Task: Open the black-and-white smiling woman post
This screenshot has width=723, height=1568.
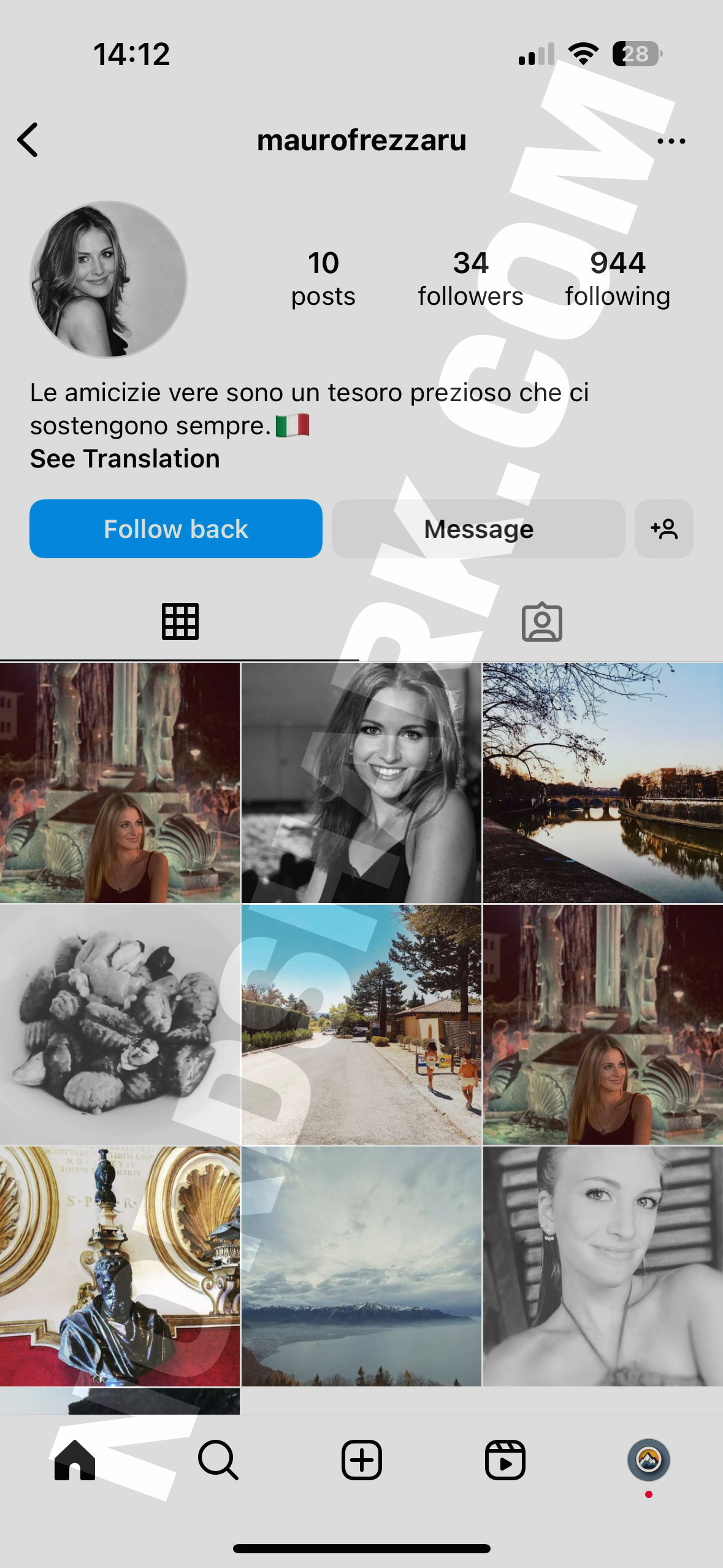Action: coord(361,783)
